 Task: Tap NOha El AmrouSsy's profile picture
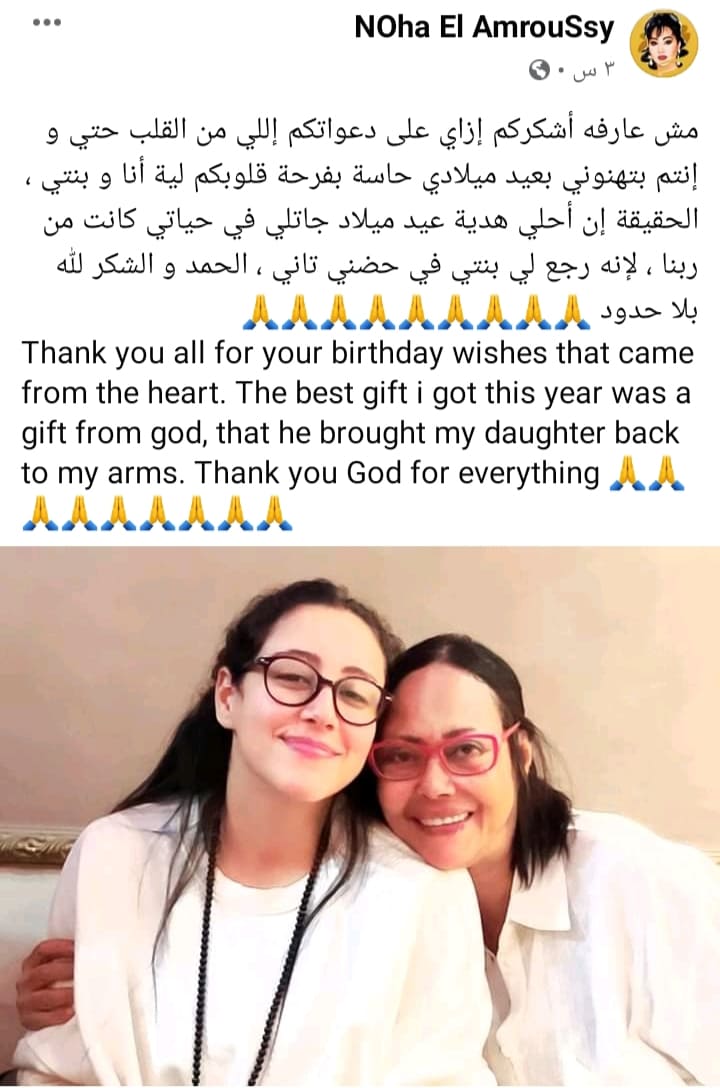point(664,43)
